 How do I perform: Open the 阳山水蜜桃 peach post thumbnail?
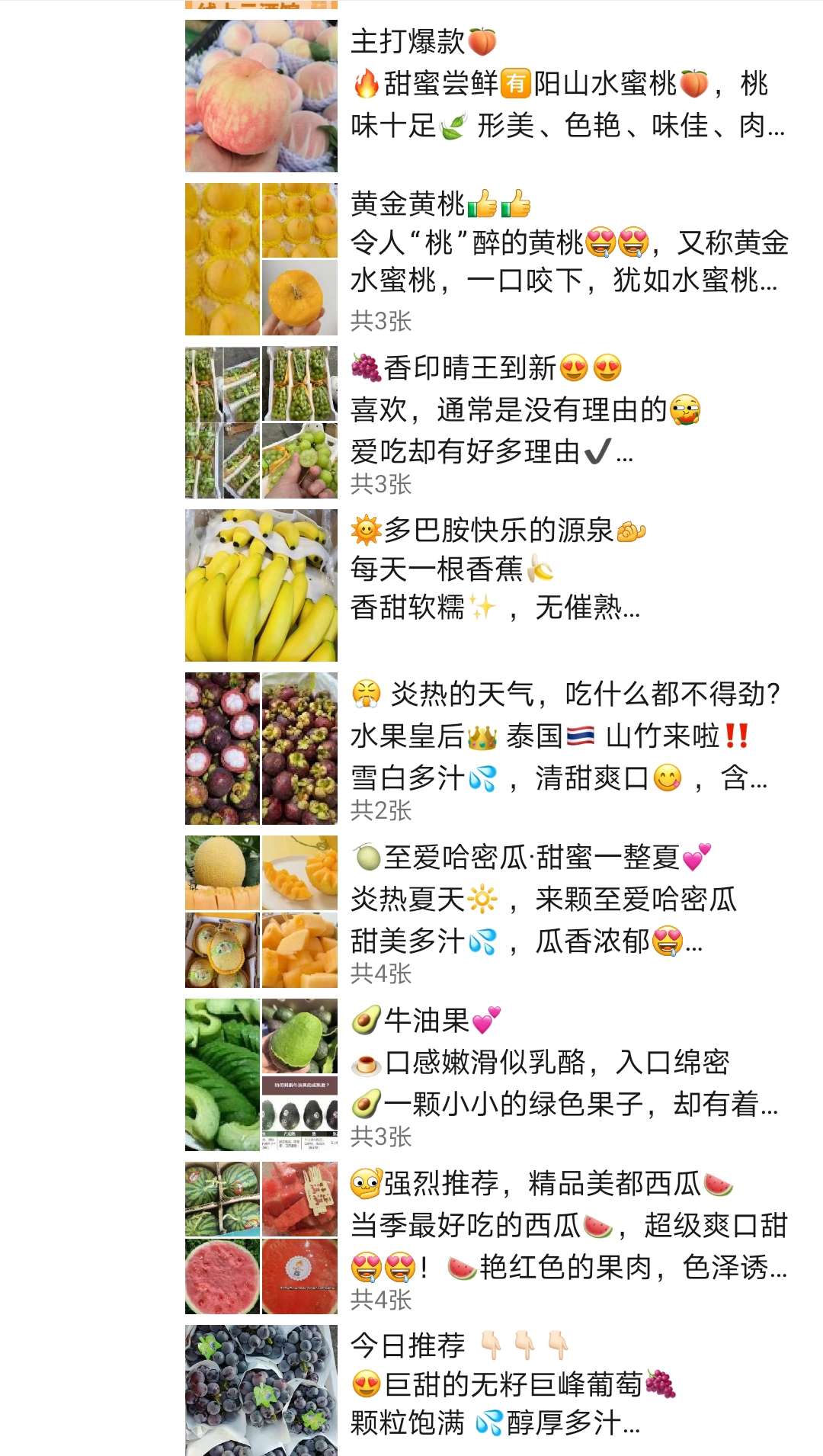[261, 97]
